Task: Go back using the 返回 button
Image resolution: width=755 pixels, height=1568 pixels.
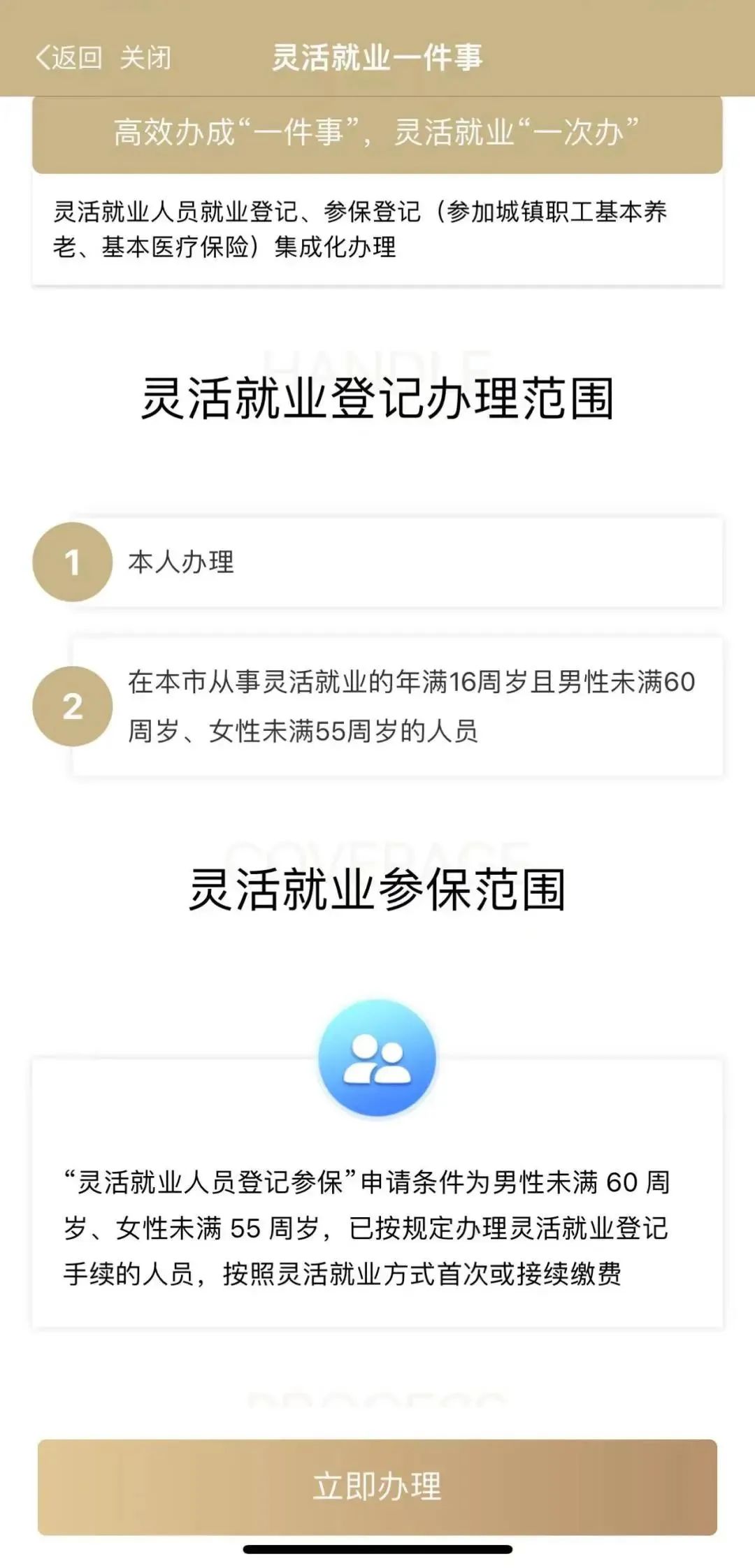Action: [69, 57]
